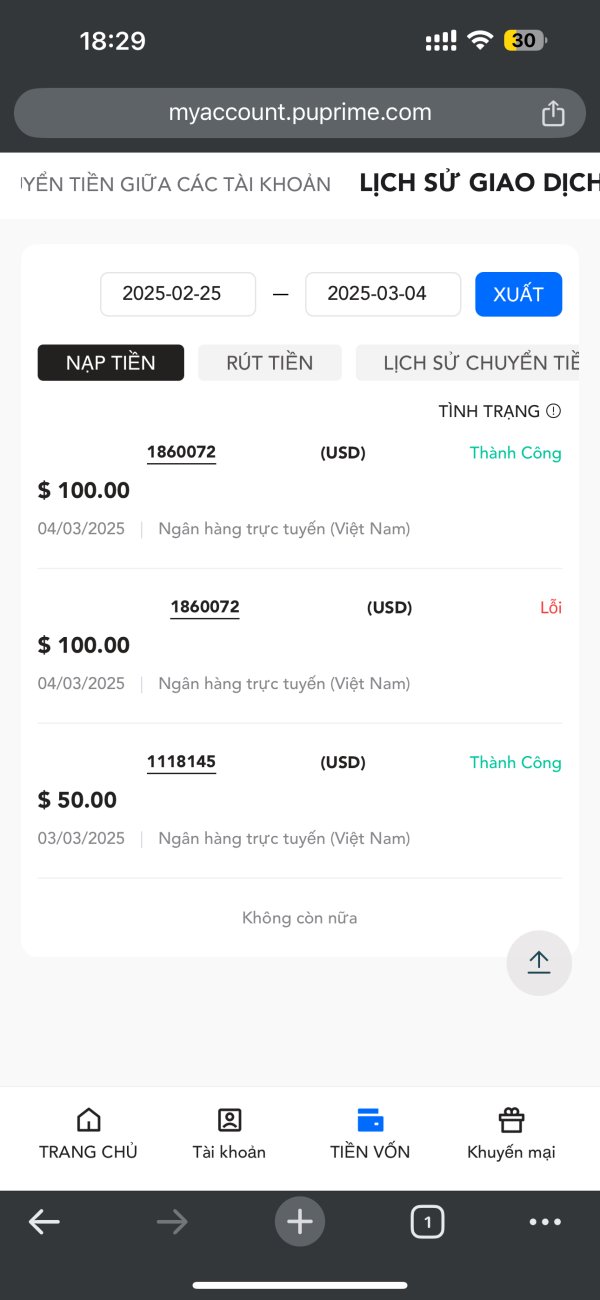Select the RÚT TIỀN tab
This screenshot has width=600, height=1300.
(x=270, y=362)
